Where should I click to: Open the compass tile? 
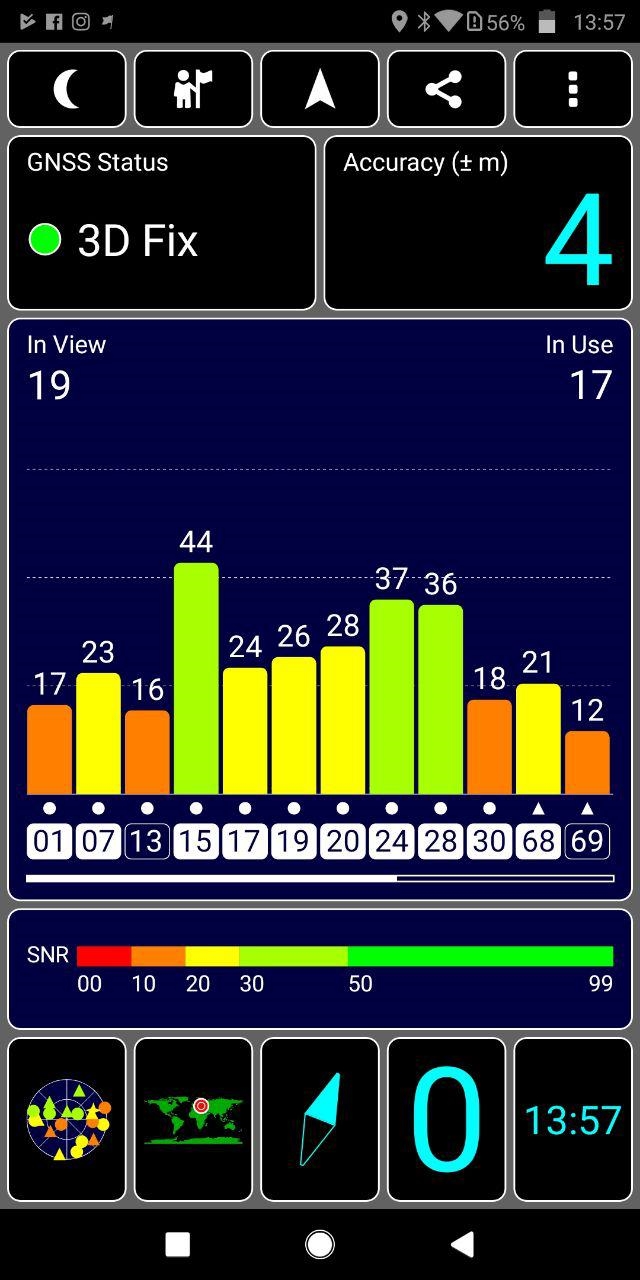pyautogui.click(x=320, y=1119)
